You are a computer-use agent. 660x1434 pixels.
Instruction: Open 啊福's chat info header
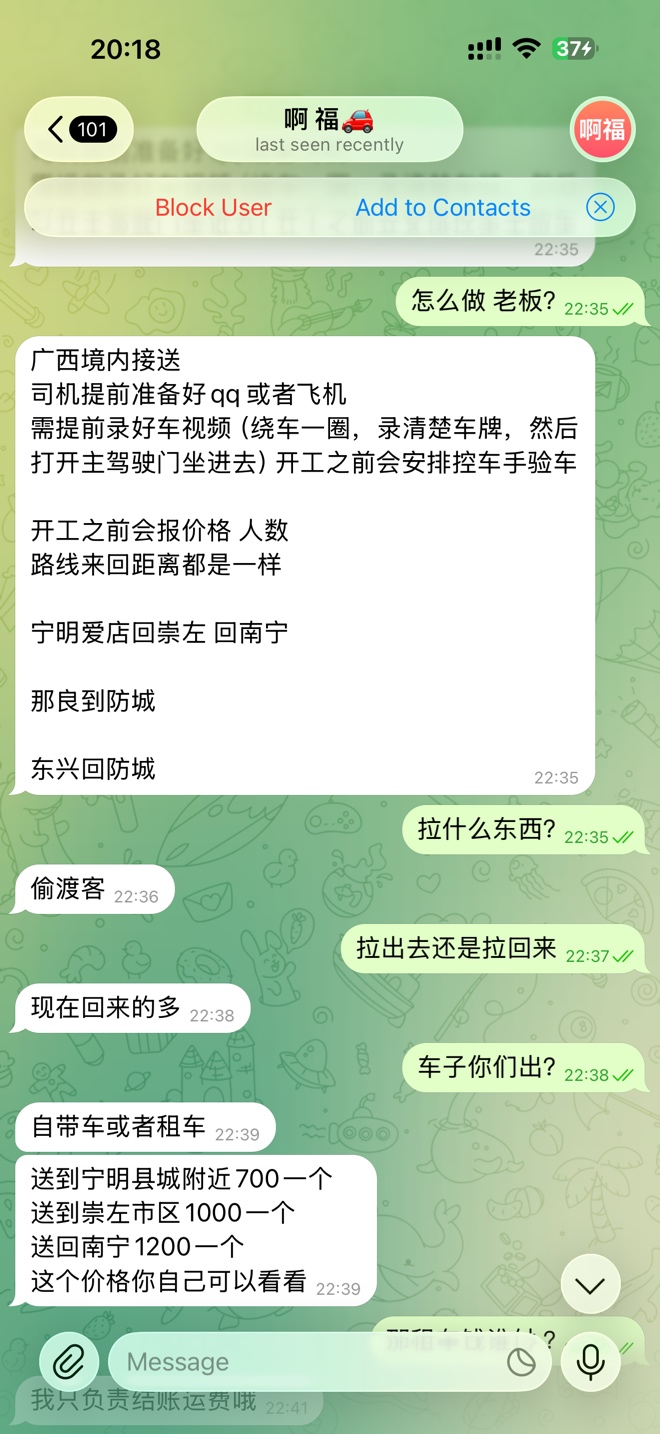pyautogui.click(x=329, y=130)
